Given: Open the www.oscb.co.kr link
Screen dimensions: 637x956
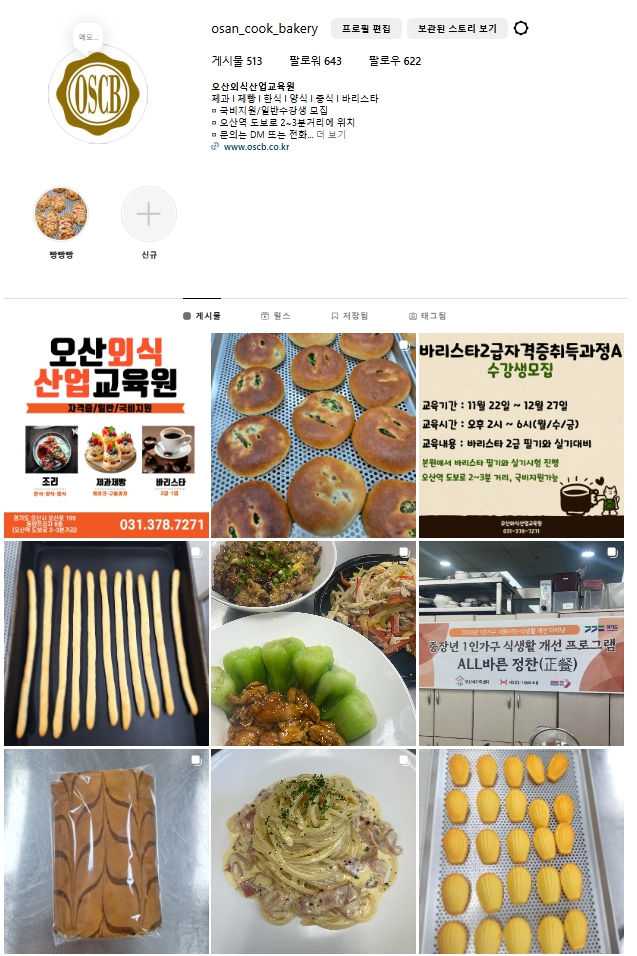Looking at the screenshot, I should pos(255,146).
